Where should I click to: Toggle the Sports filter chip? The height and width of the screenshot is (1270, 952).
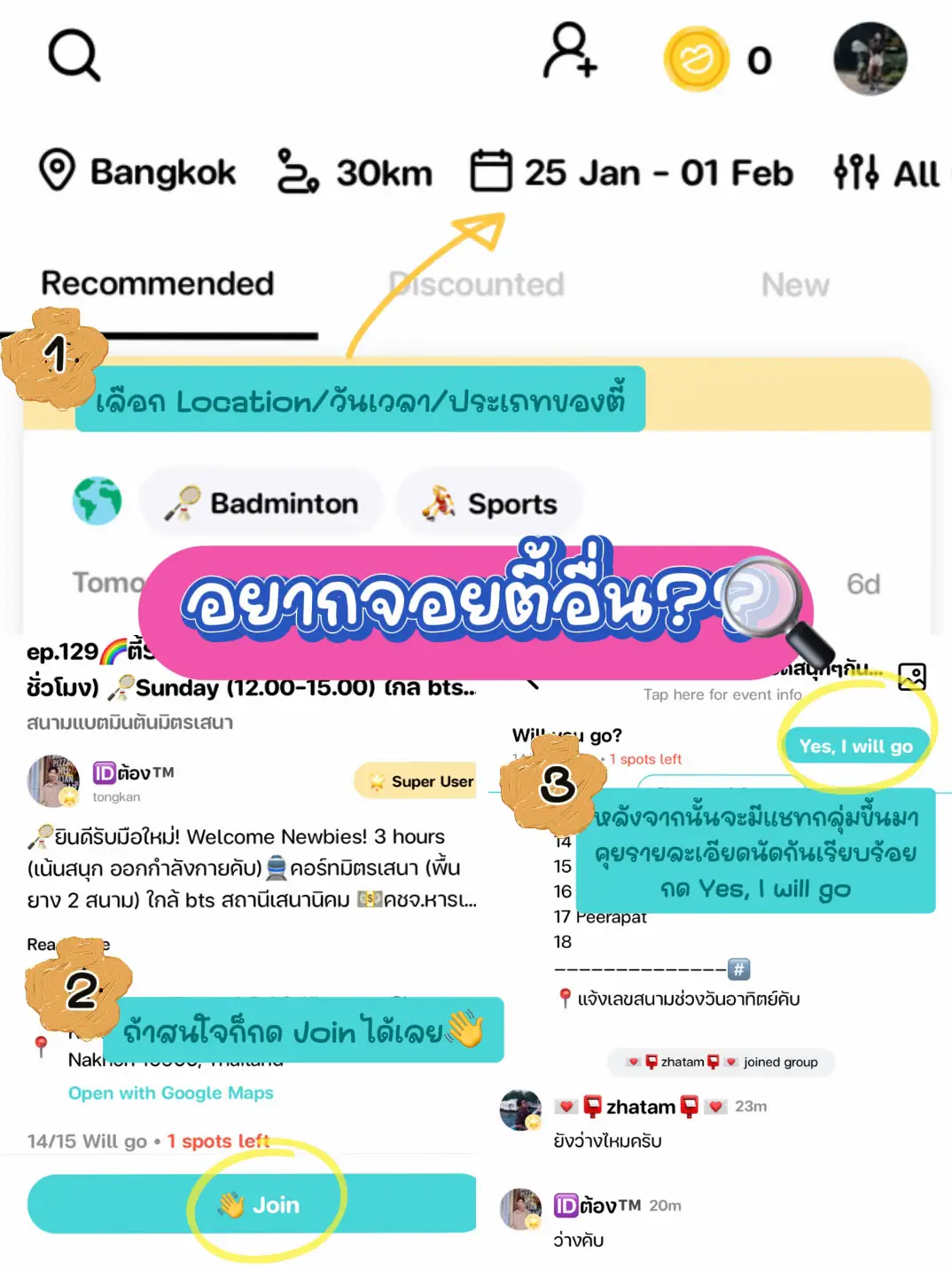tap(488, 502)
